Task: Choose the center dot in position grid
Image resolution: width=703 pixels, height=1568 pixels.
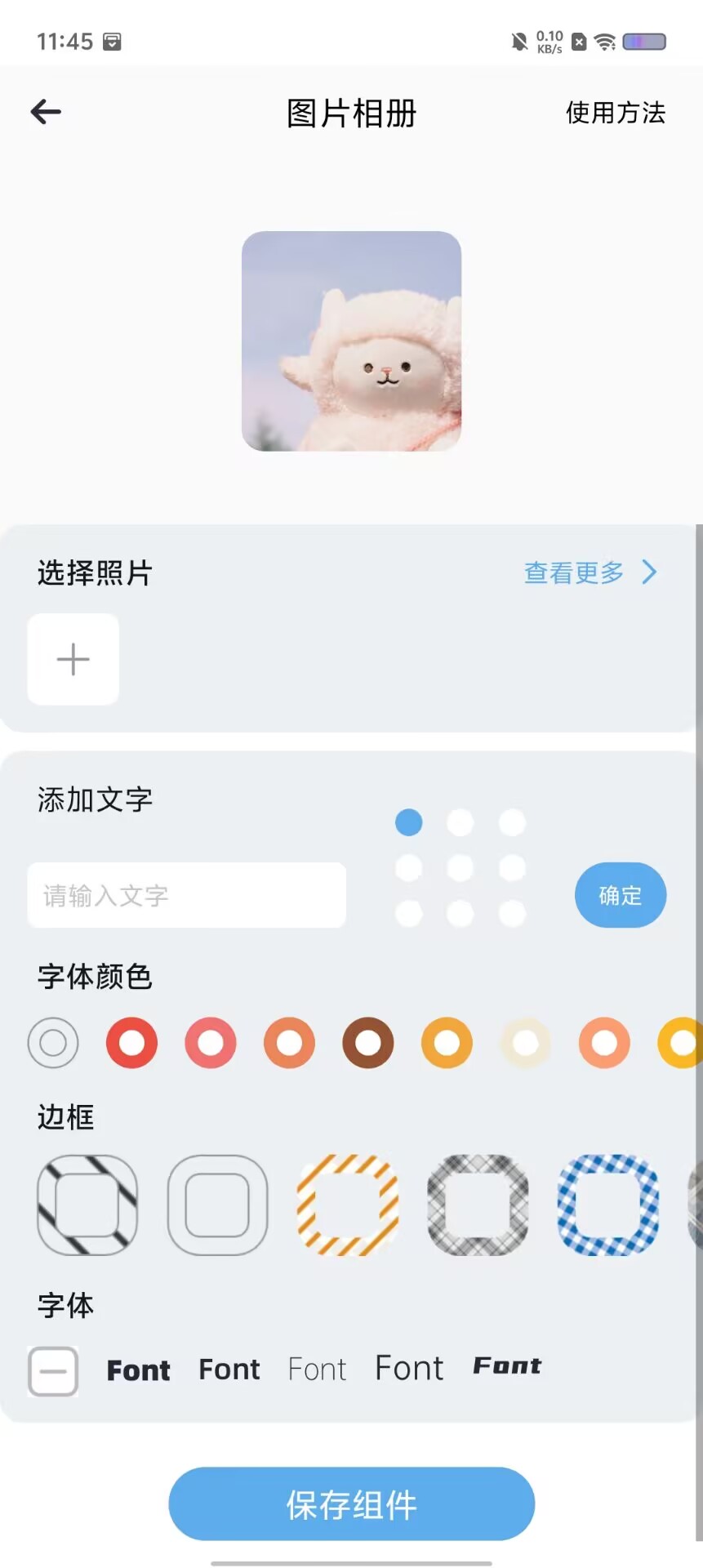Action: coord(461,867)
